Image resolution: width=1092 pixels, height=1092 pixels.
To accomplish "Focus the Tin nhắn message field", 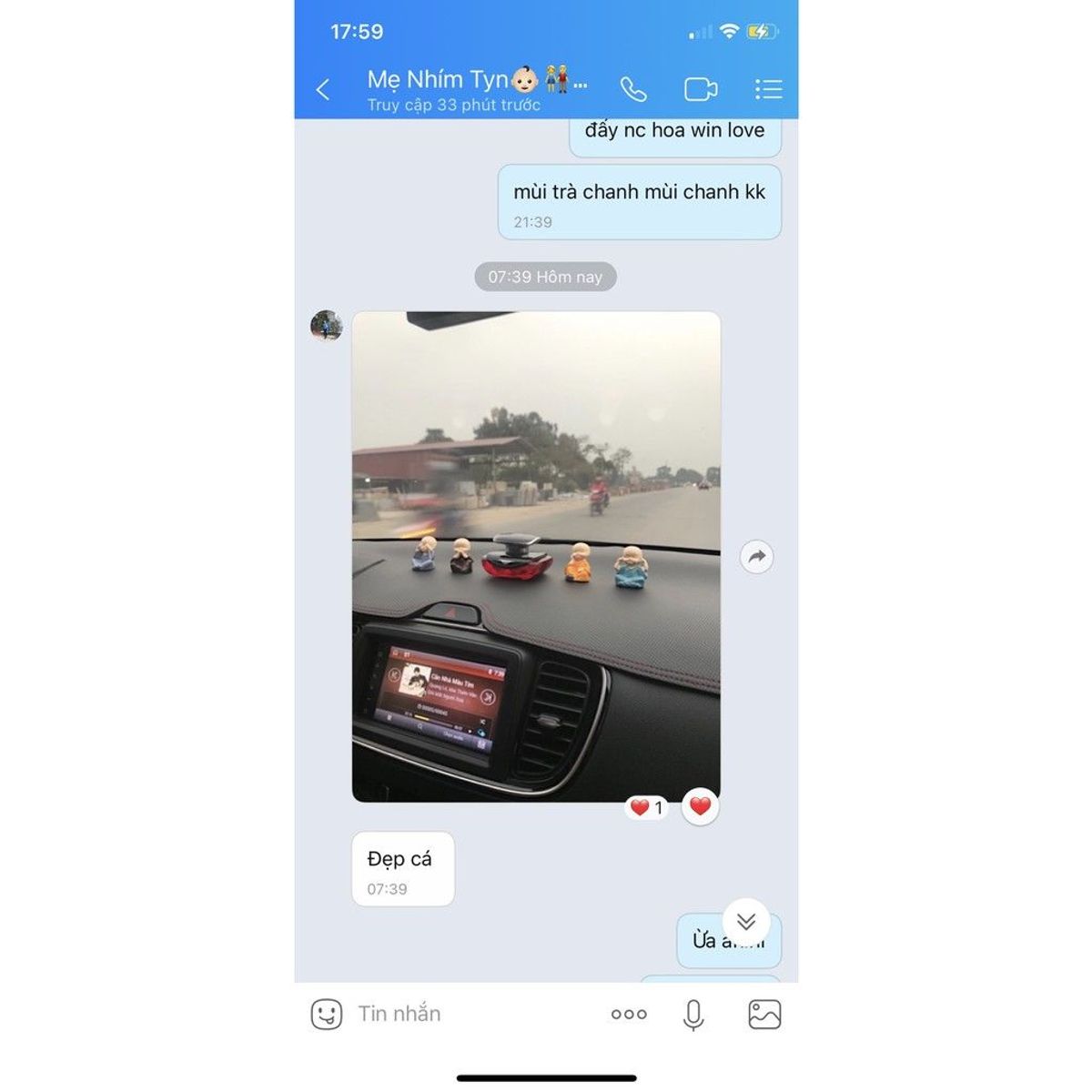I will coord(473,1014).
